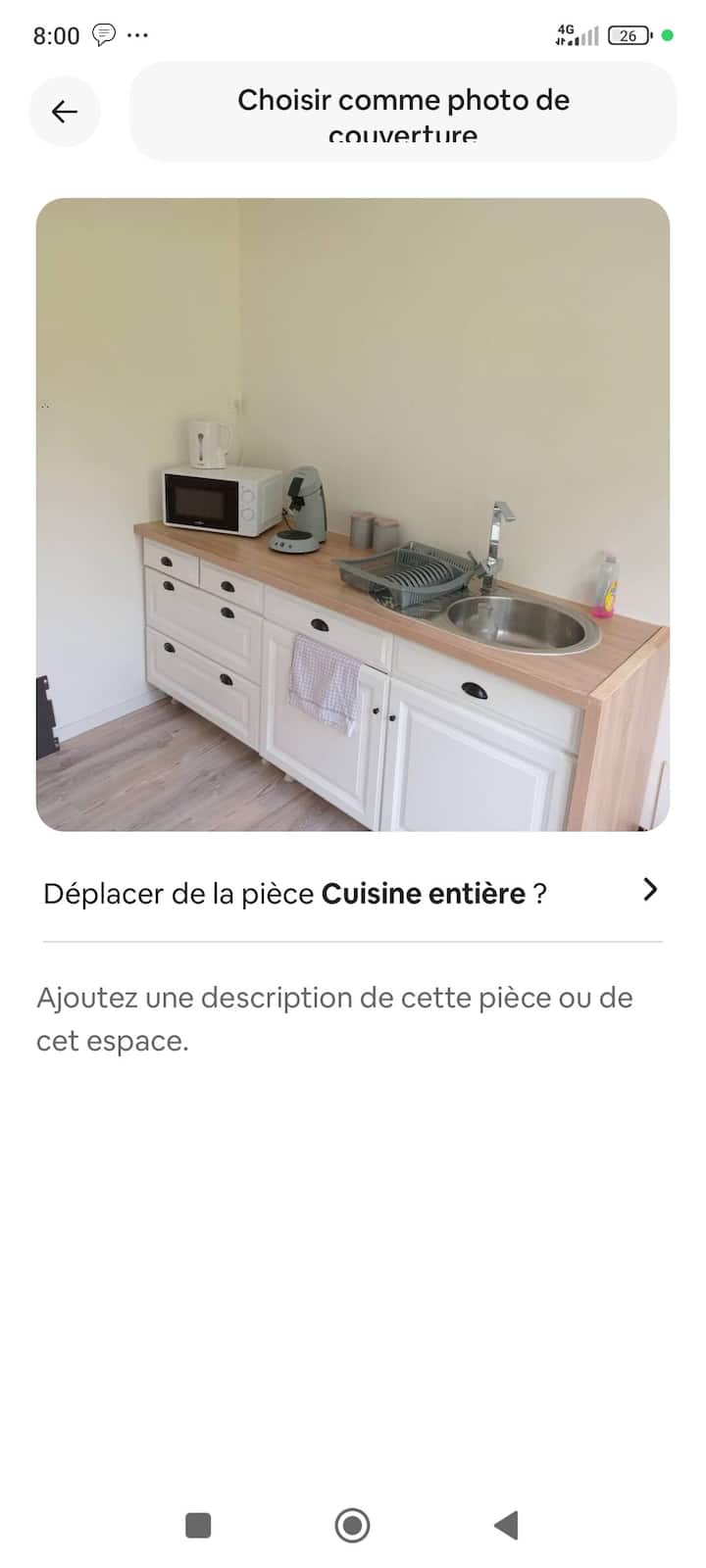Open the system recent apps view
Viewport: 706px width, 1568px height.
coord(198,1525)
